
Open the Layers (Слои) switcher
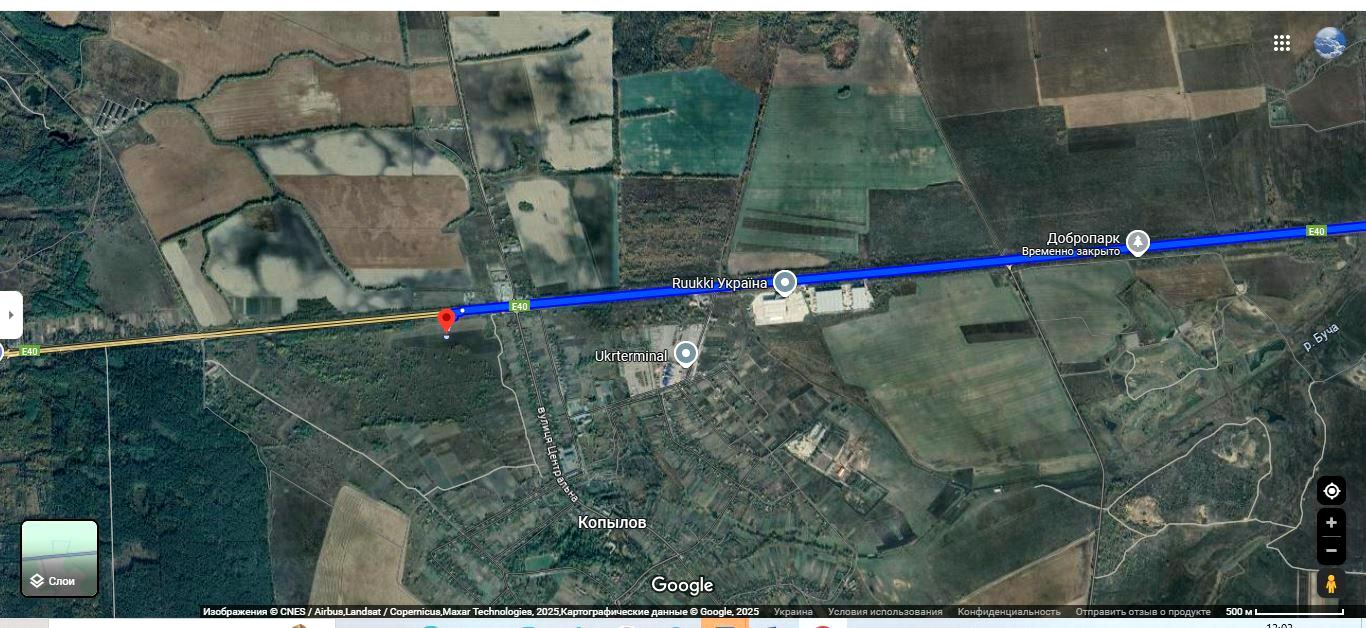click(x=60, y=558)
